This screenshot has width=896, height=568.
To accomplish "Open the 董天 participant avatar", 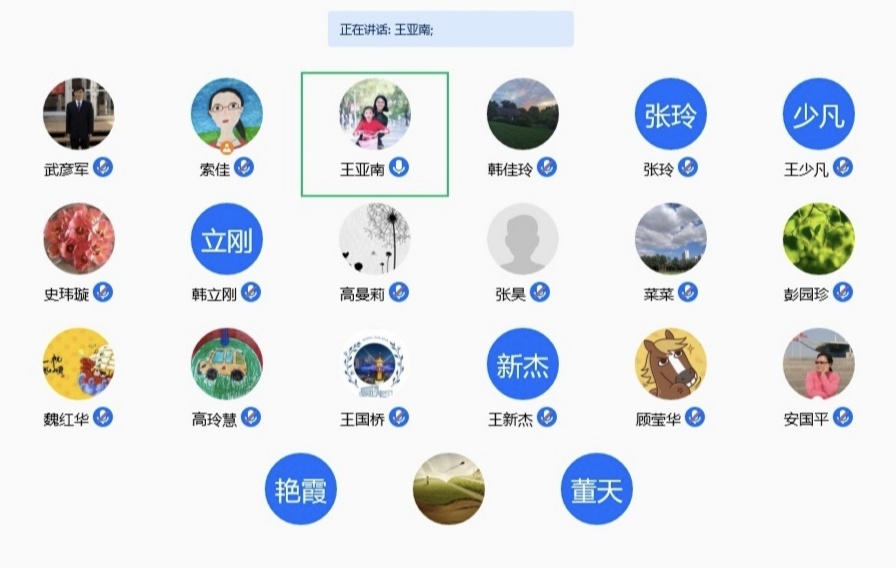I will (x=596, y=489).
